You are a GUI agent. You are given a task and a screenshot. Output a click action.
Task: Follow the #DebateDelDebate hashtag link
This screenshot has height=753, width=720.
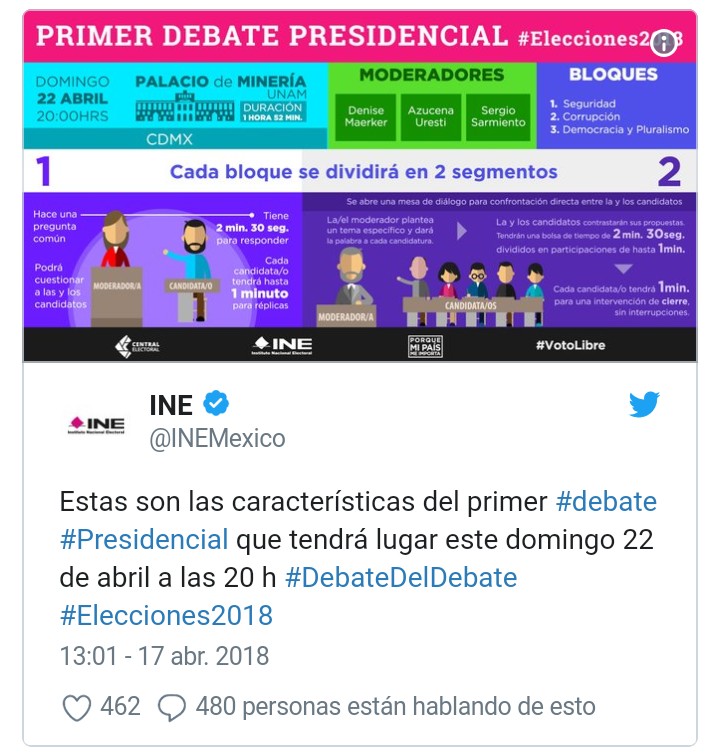[x=401, y=577]
